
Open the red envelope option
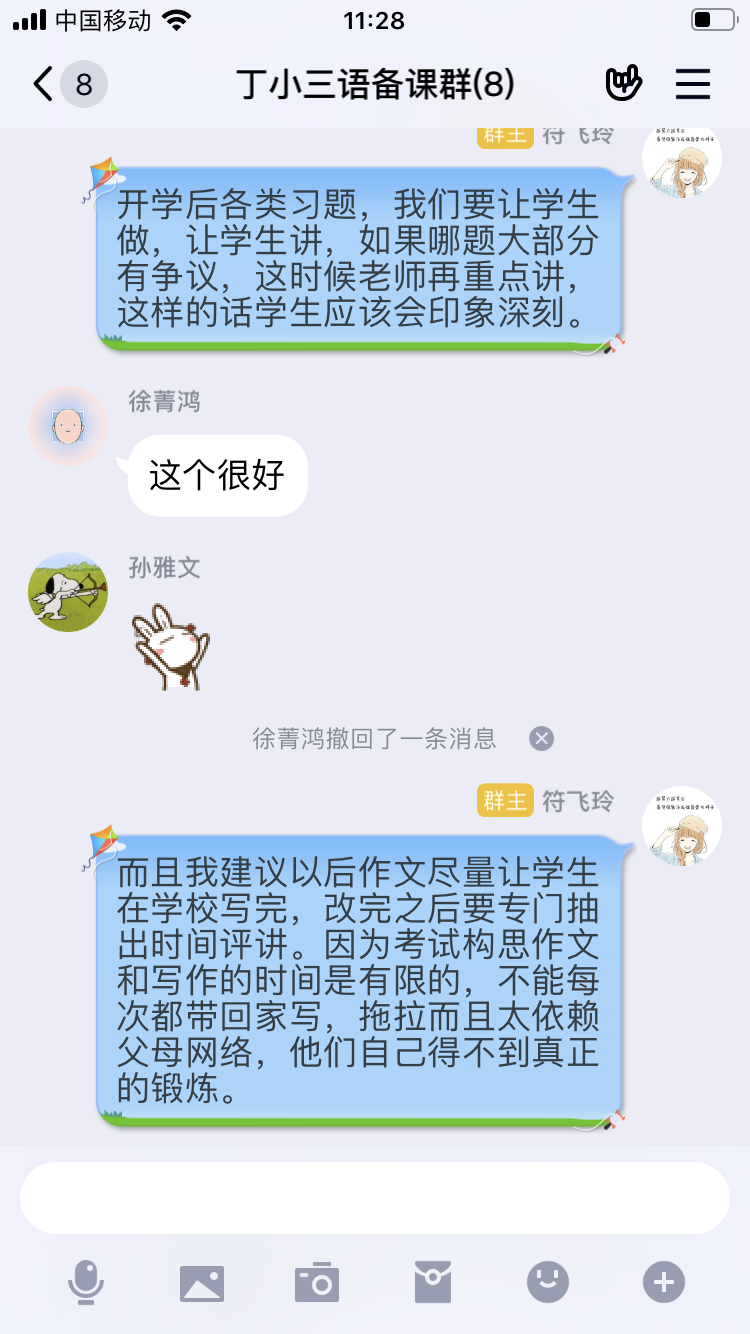(433, 1282)
